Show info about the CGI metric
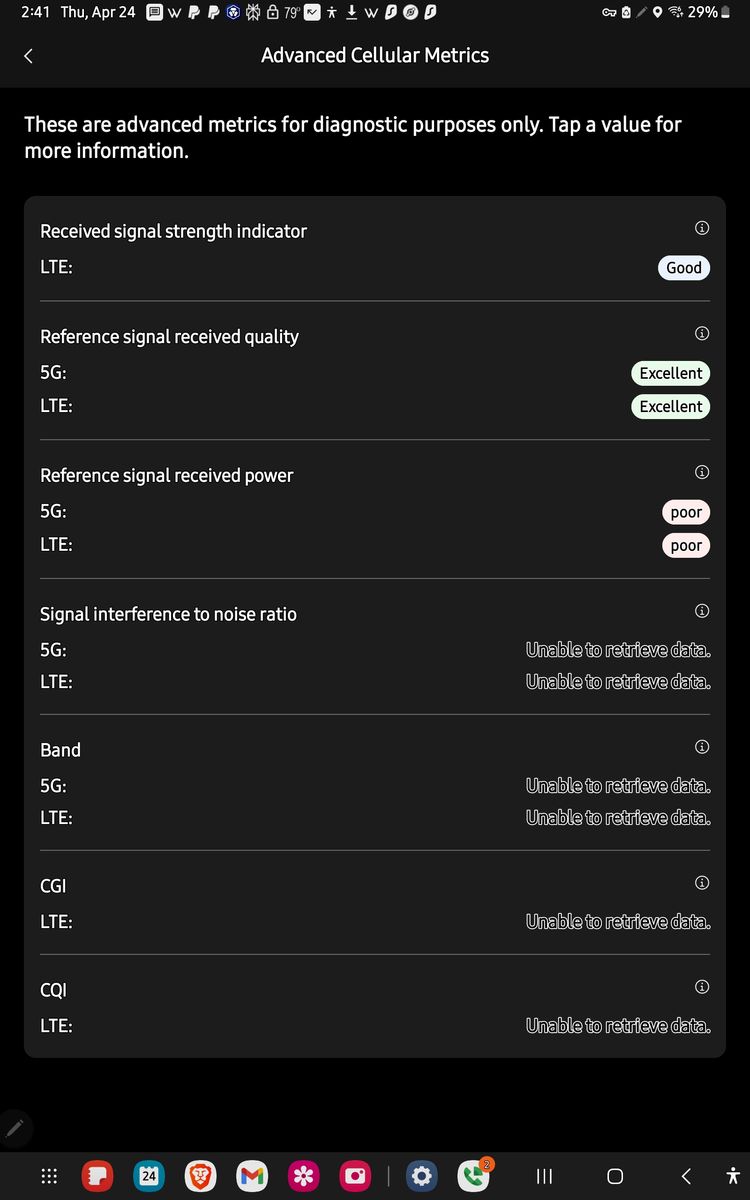The width and height of the screenshot is (750, 1200). click(x=702, y=883)
